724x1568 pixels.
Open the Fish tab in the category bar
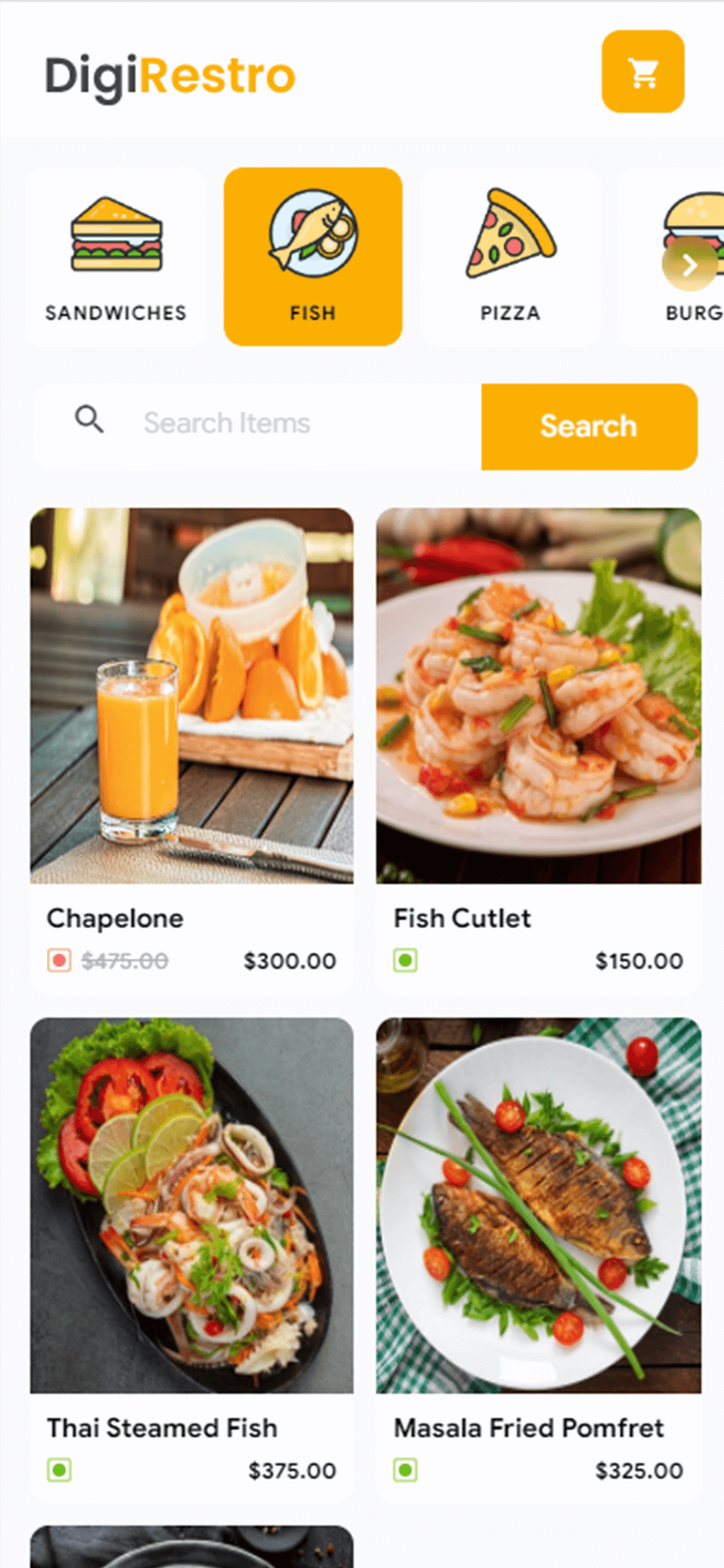click(313, 255)
